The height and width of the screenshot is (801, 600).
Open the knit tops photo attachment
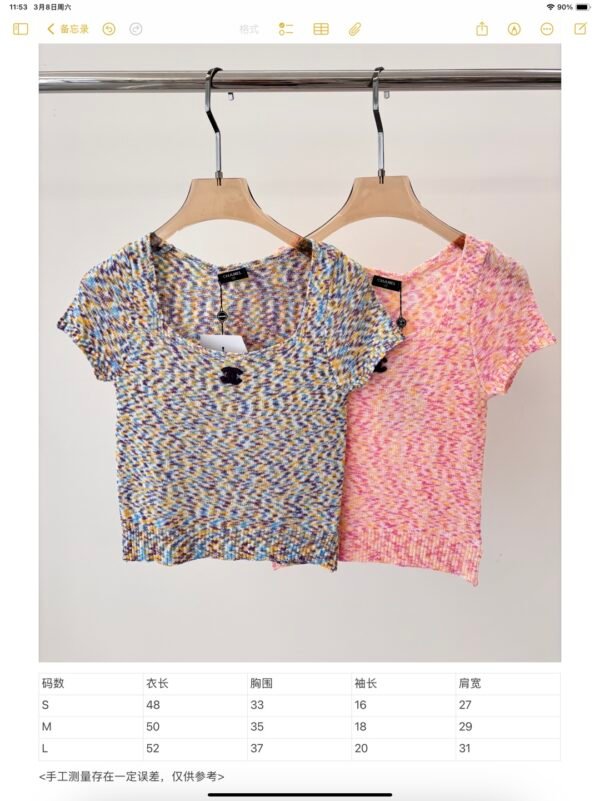tap(300, 352)
